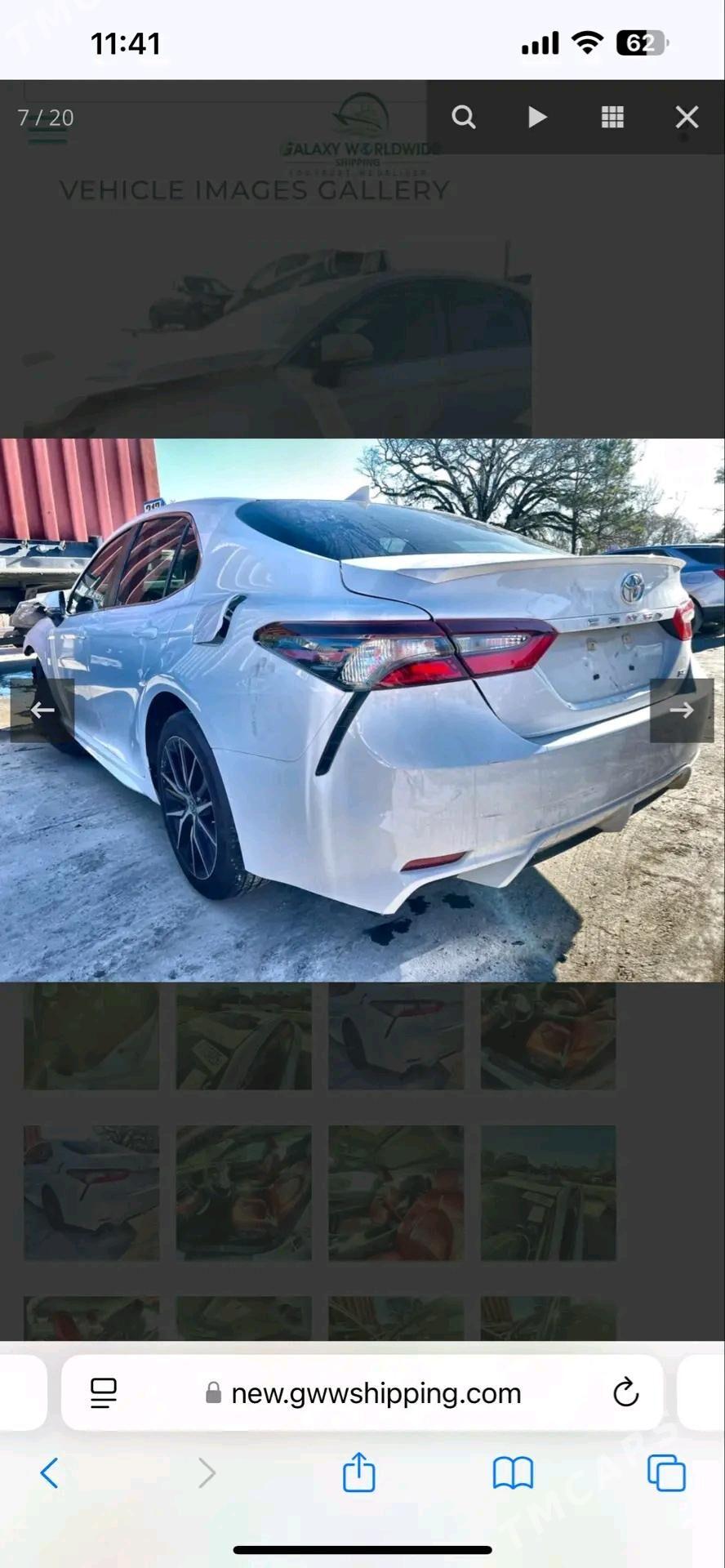
Task: Open the page settings menu in address bar
Action: pos(104,1393)
